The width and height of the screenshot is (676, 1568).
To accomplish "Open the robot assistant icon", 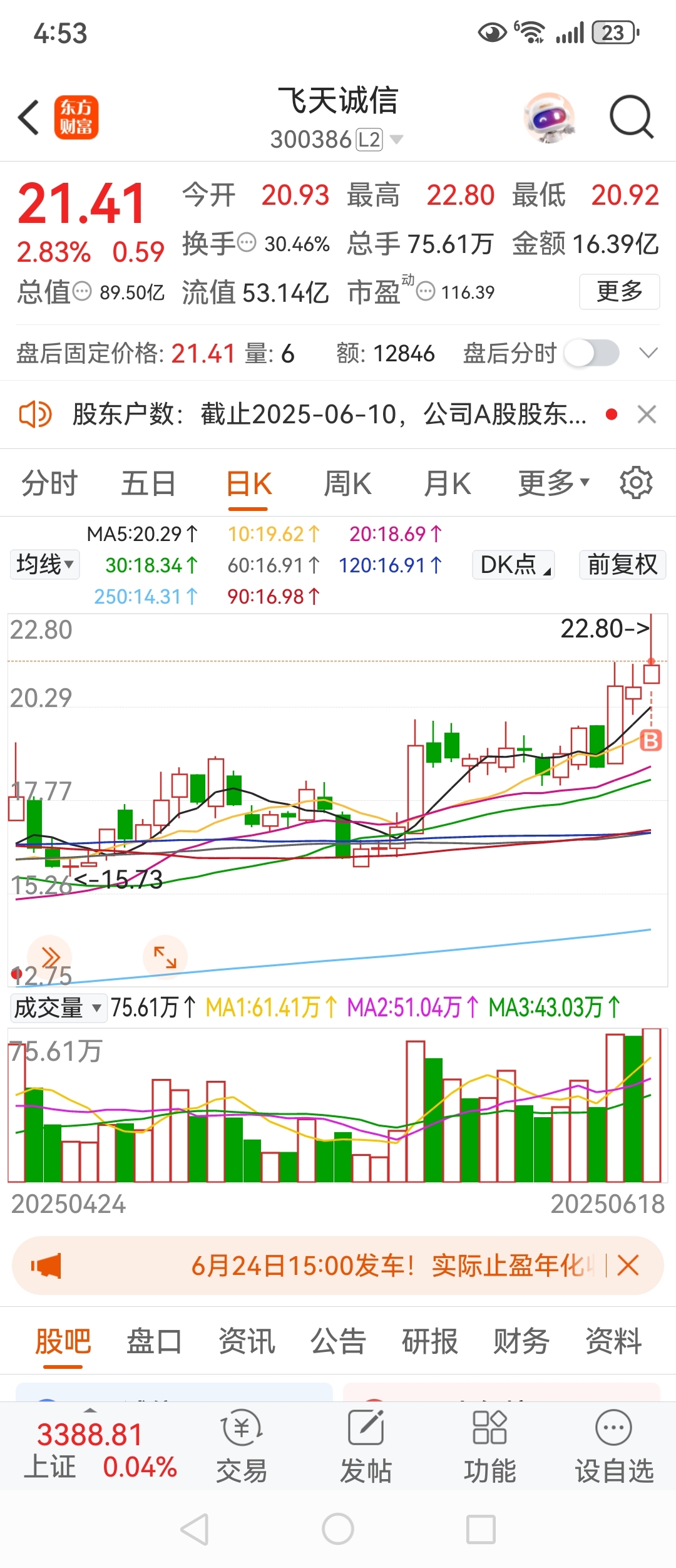I will [x=550, y=117].
